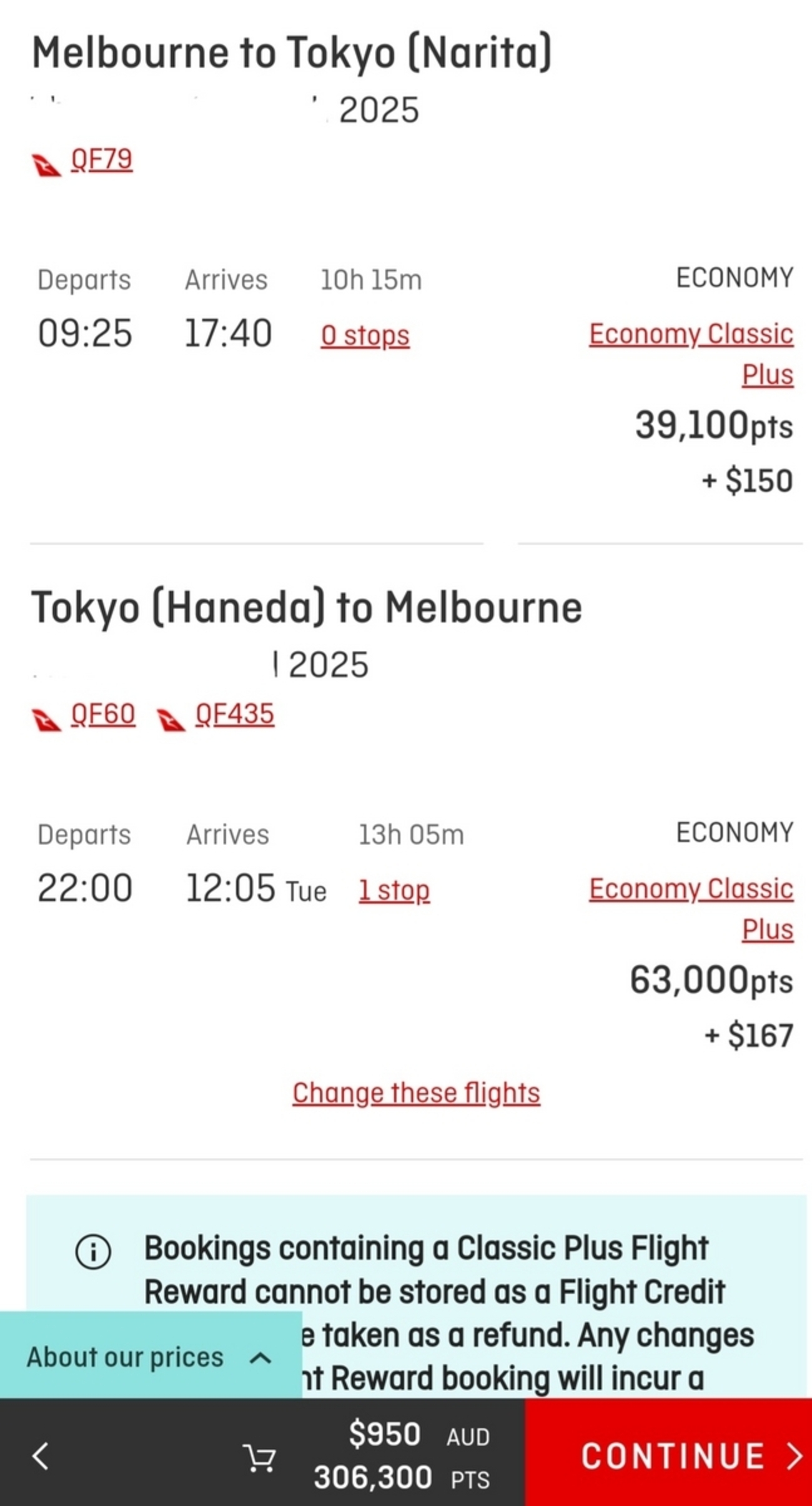The image size is (812, 1506).
Task: Go back using the bottom-bar arrow
Action: pyautogui.click(x=41, y=1456)
